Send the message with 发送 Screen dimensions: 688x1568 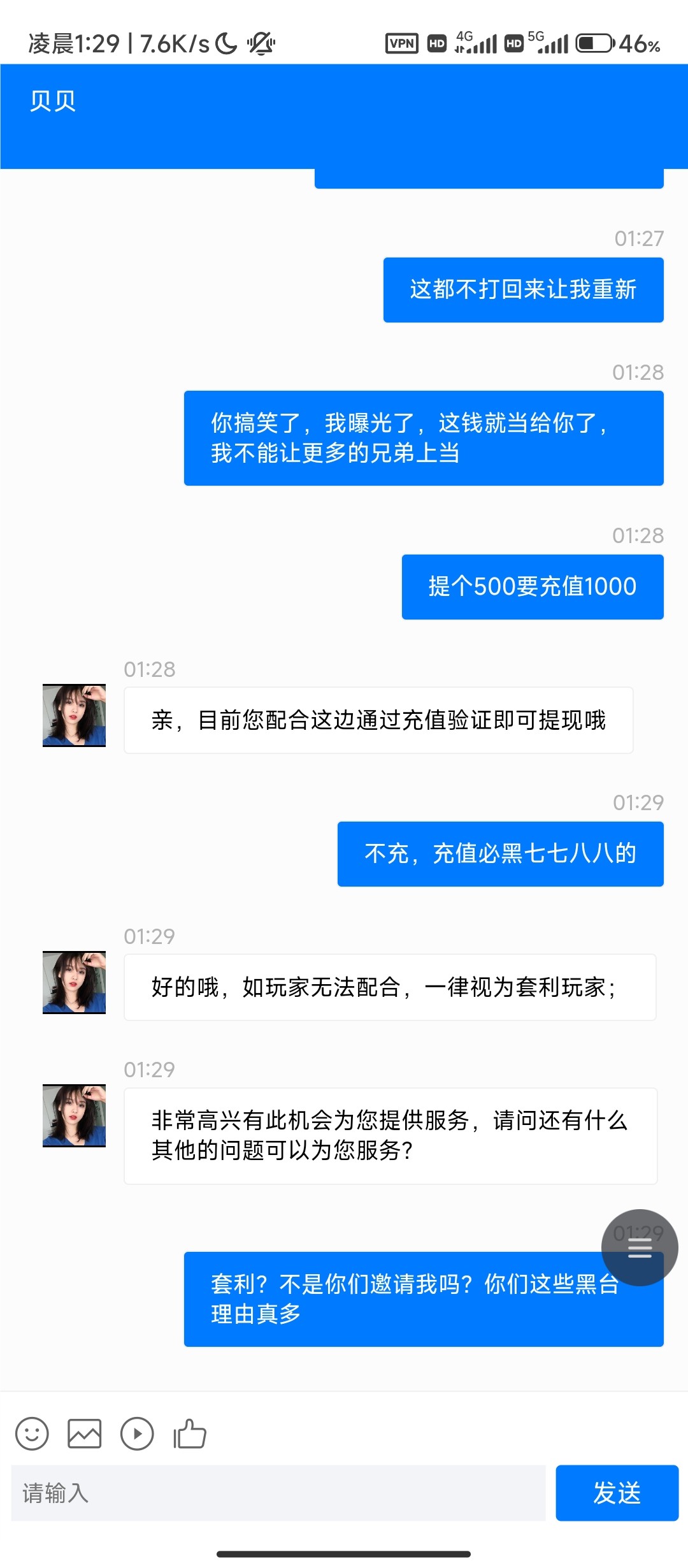(x=617, y=1493)
